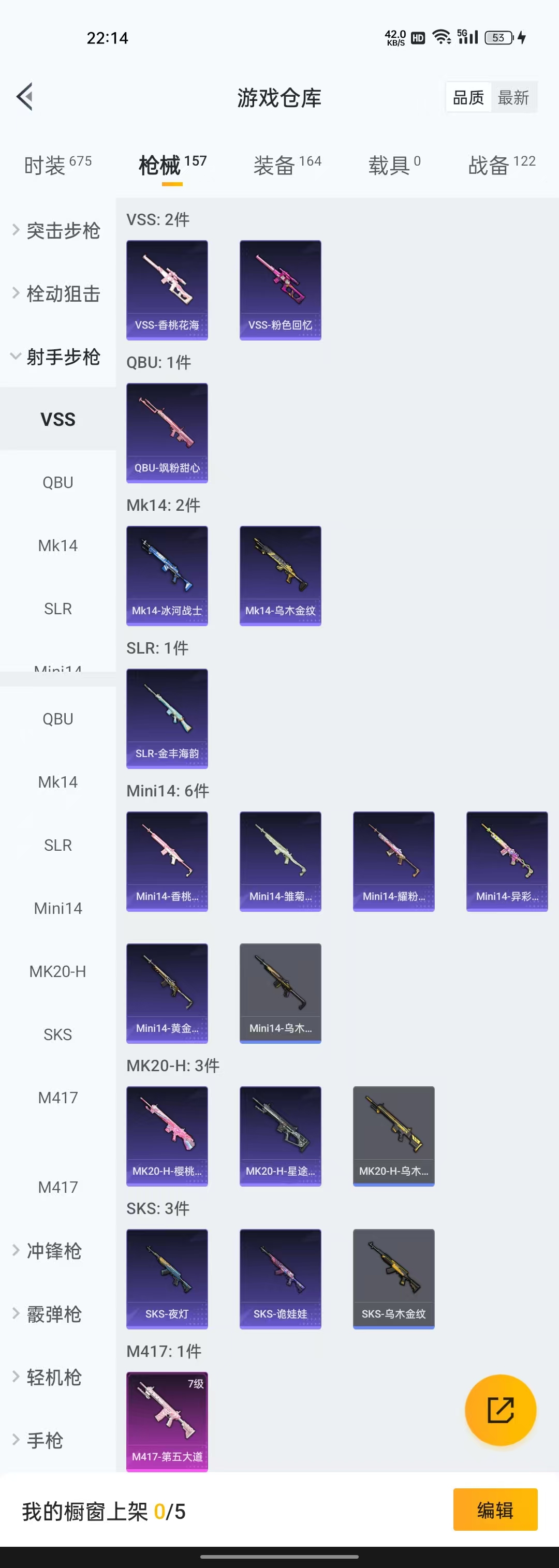Image resolution: width=559 pixels, height=1568 pixels.
Task: Tap the 编辑 button
Action: (x=494, y=1510)
